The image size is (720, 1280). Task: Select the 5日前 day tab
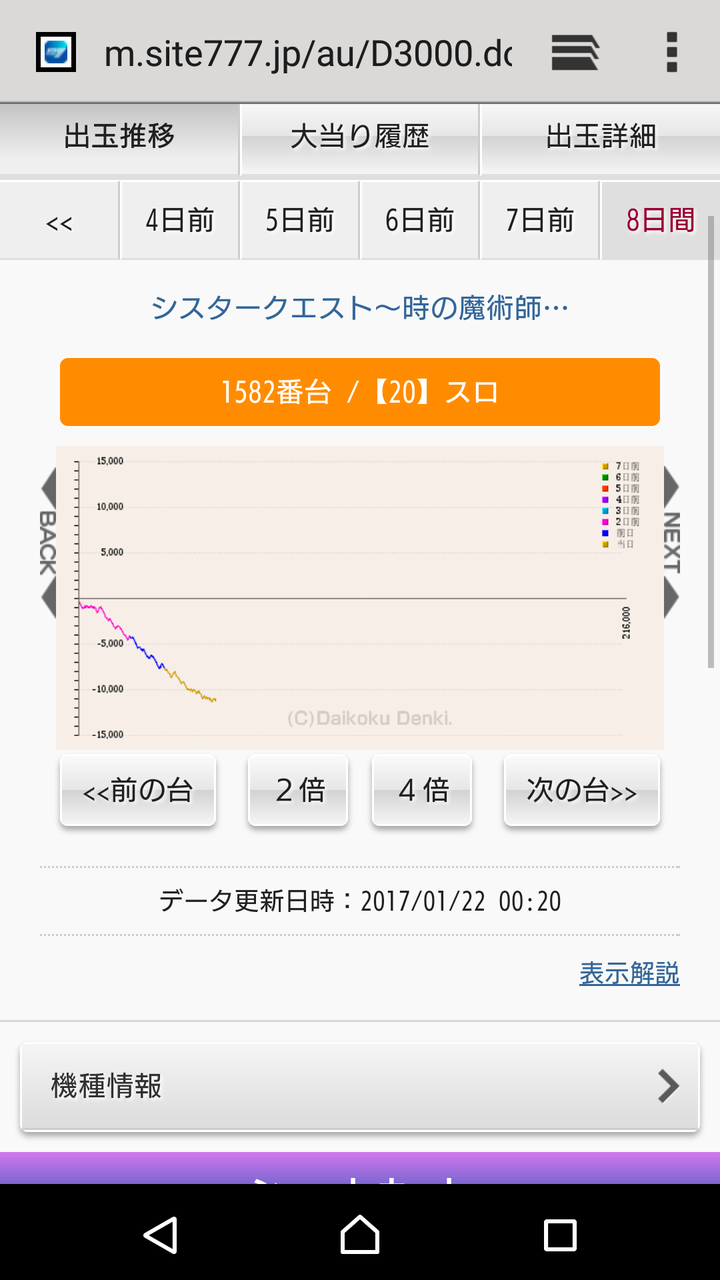click(x=300, y=221)
